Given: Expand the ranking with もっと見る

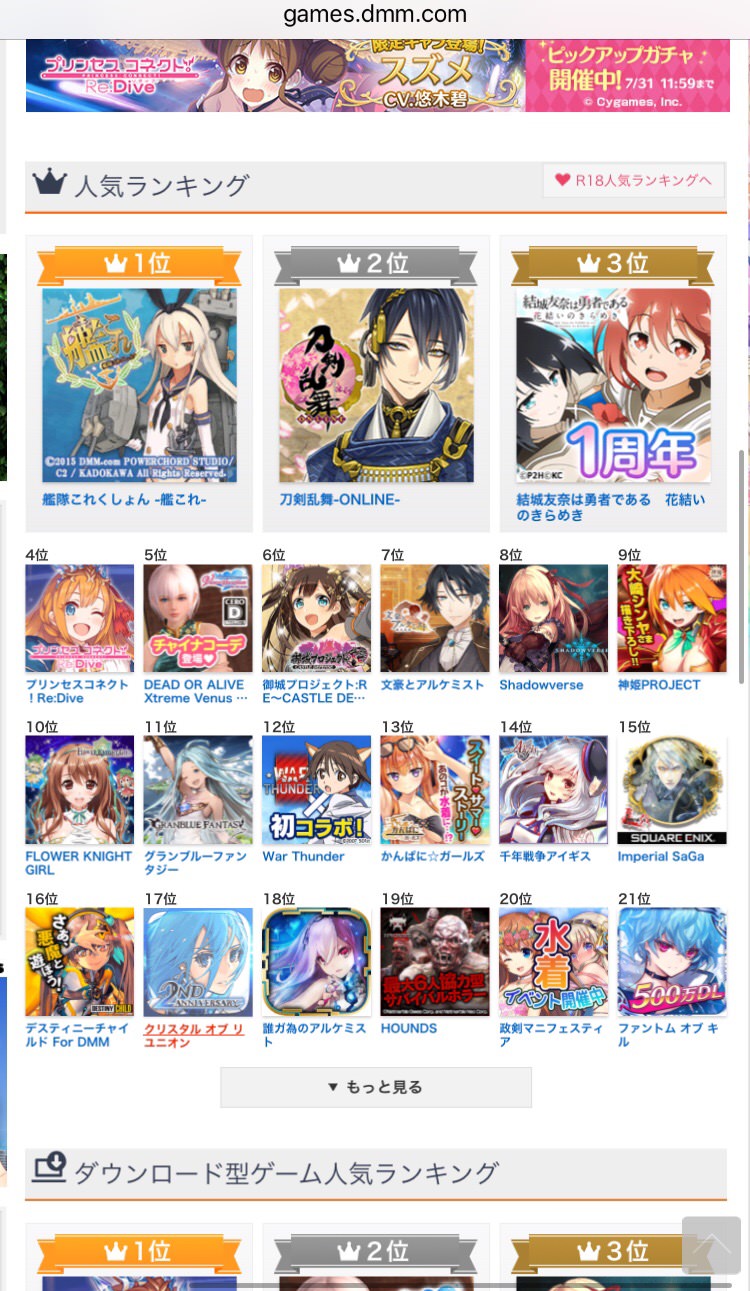Looking at the screenshot, I should pos(376,1087).
